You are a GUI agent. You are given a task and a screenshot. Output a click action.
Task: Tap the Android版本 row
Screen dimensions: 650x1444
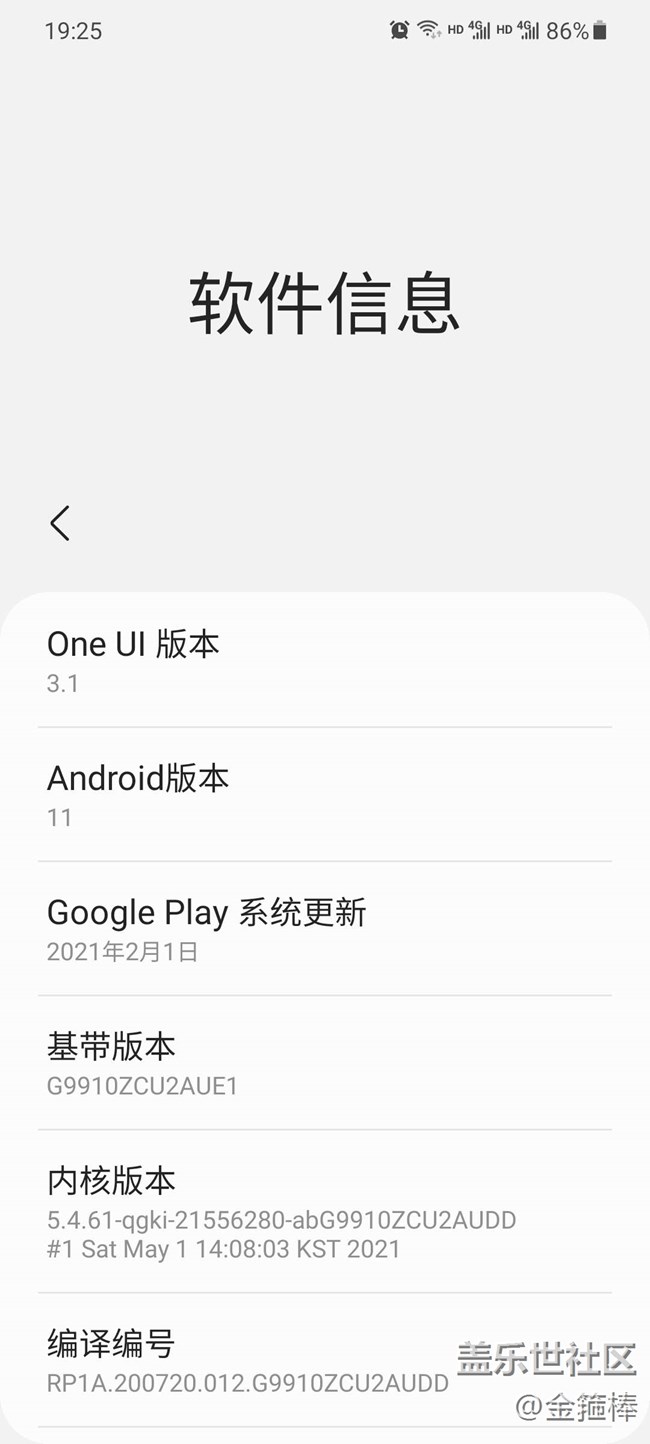pos(324,796)
